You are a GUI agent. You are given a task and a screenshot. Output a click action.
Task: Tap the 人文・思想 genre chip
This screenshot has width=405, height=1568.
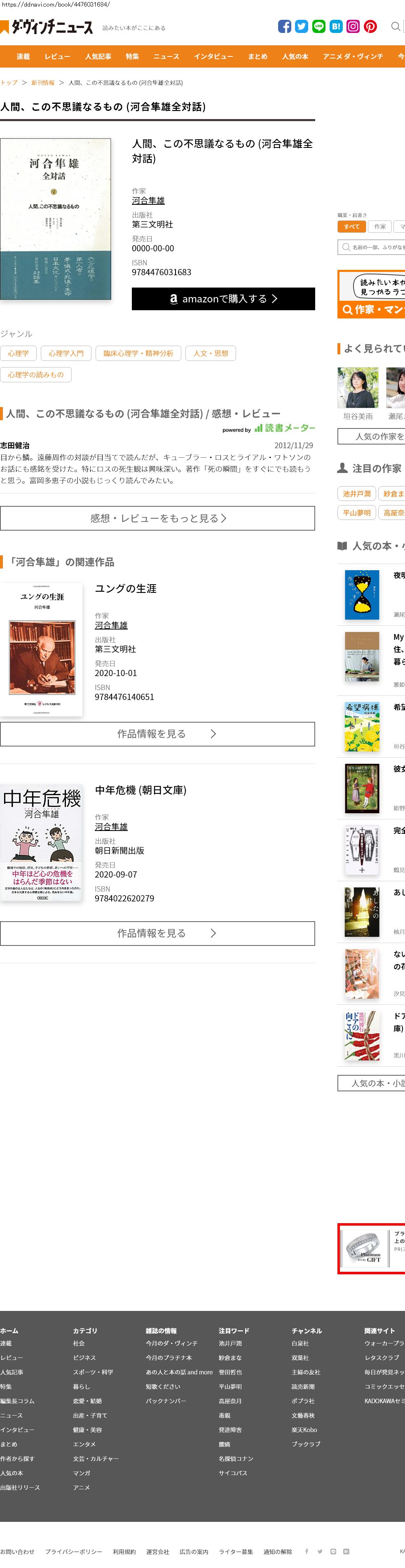[211, 353]
